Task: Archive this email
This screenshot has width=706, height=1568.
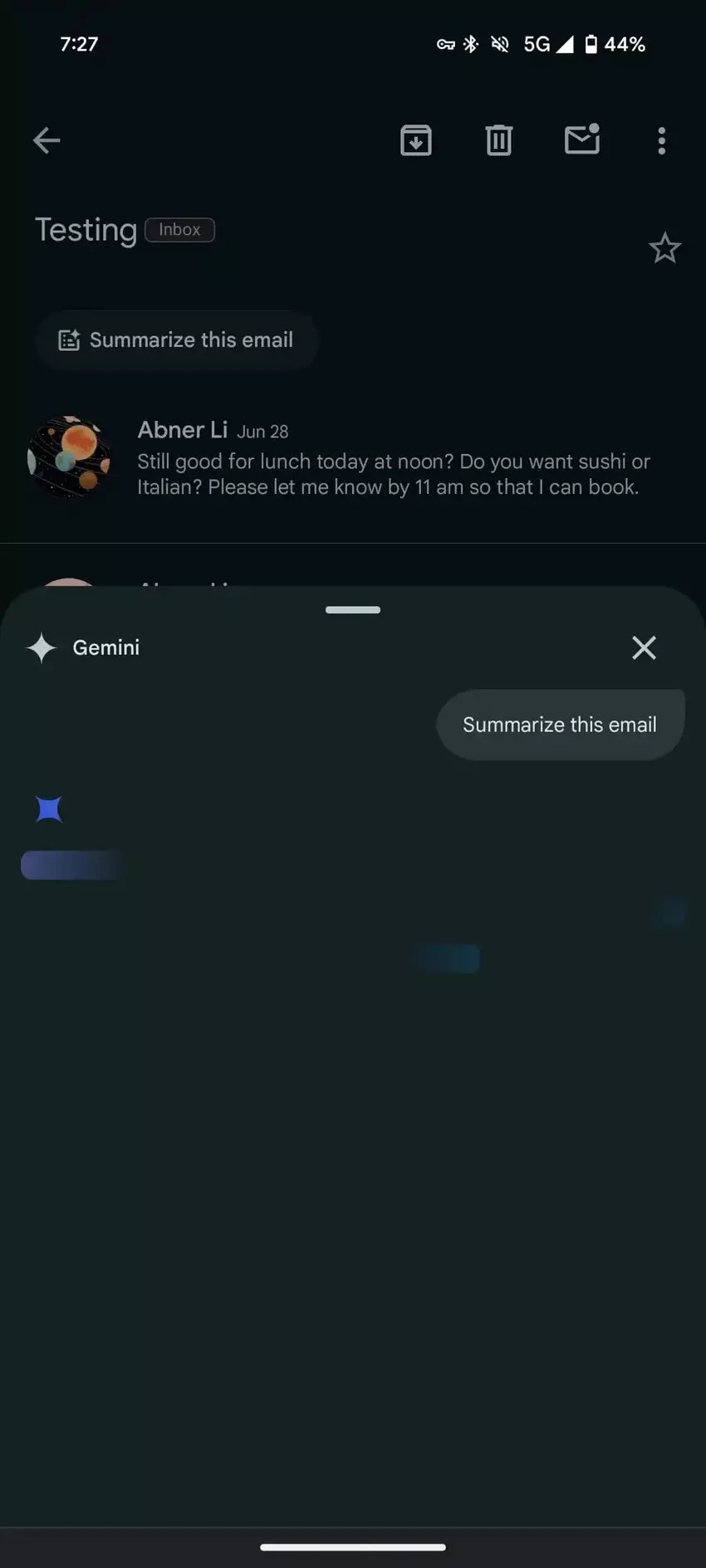Action: [x=415, y=140]
